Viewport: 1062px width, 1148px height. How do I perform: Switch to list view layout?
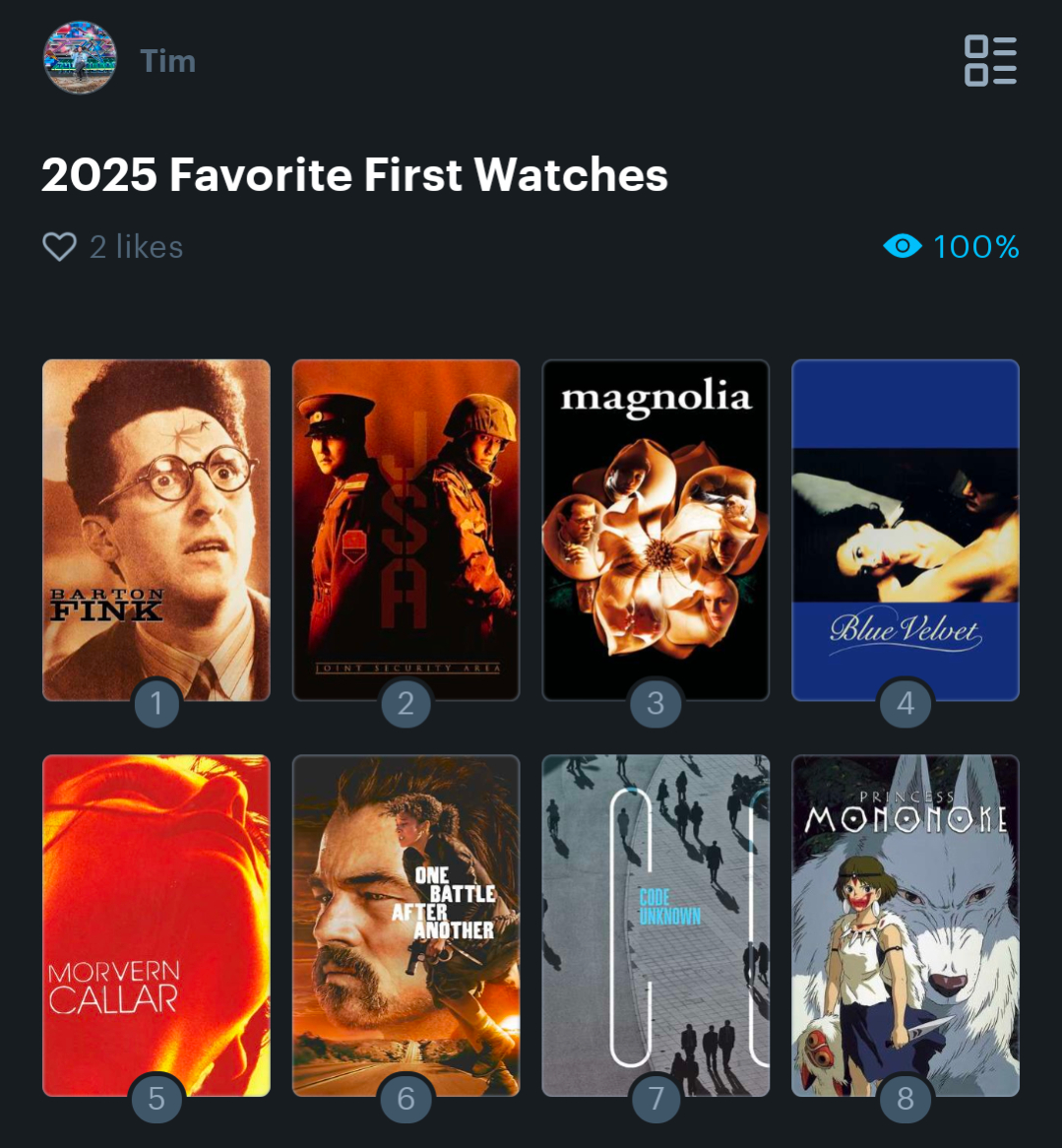pos(989,60)
